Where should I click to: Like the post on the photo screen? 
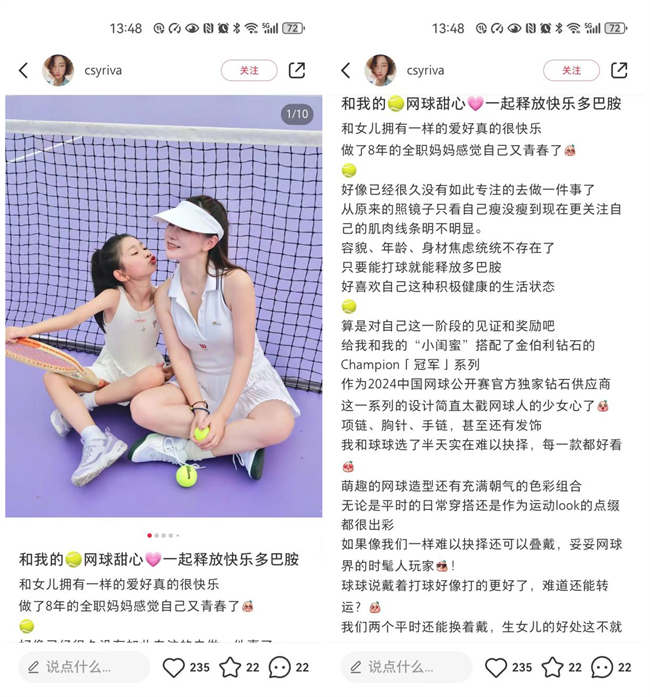174,667
